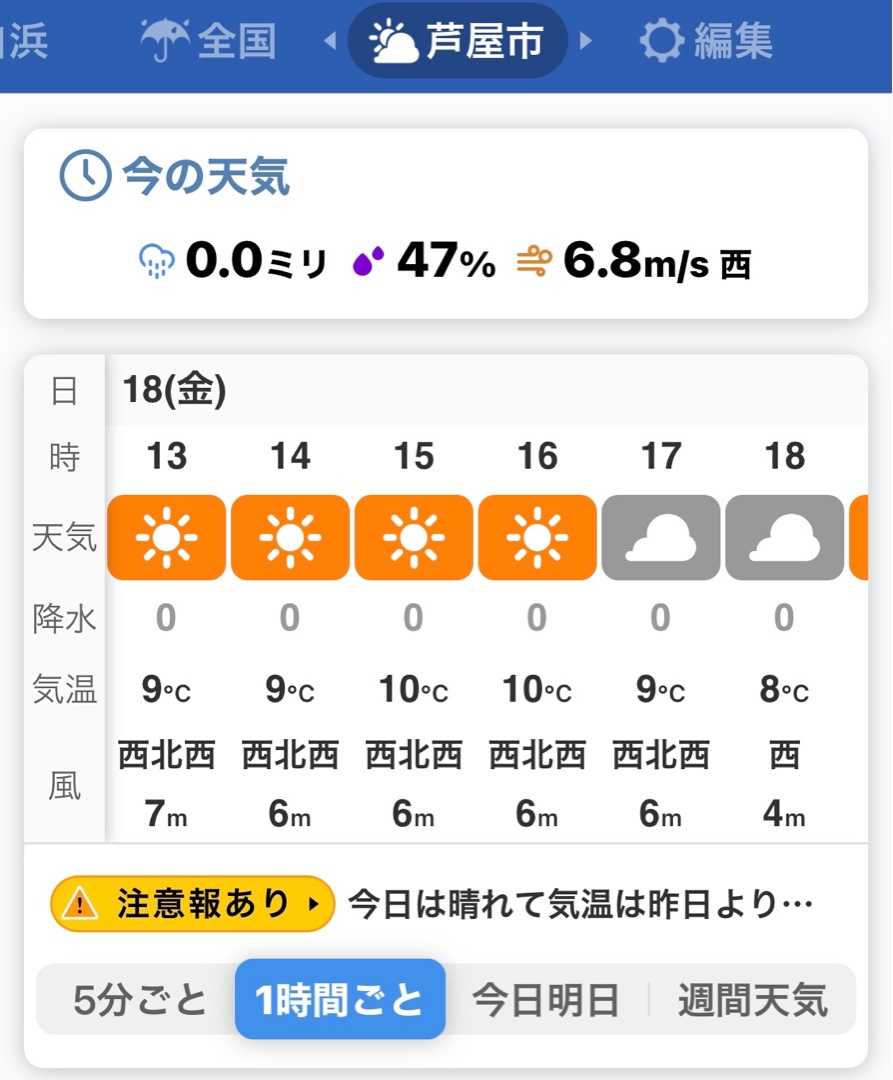Image resolution: width=893 pixels, height=1080 pixels.
Task: Switch to the 全国 weather tab
Action: [x=208, y=42]
